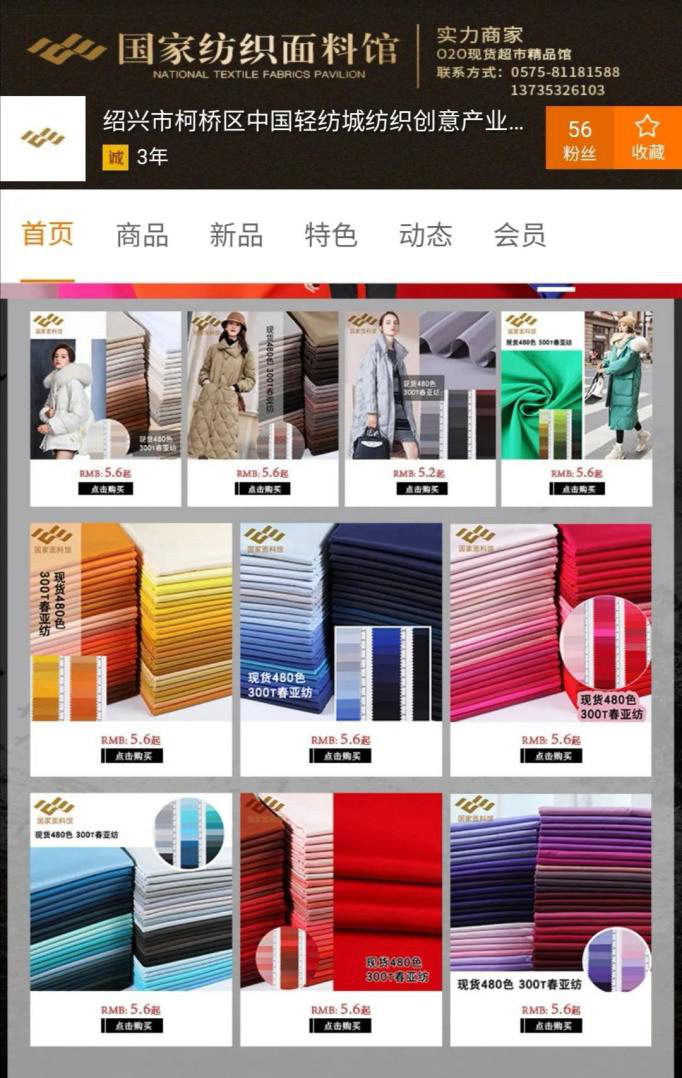This screenshot has height=1078, width=682.
Task: Open the 会员 tab
Action: point(519,236)
